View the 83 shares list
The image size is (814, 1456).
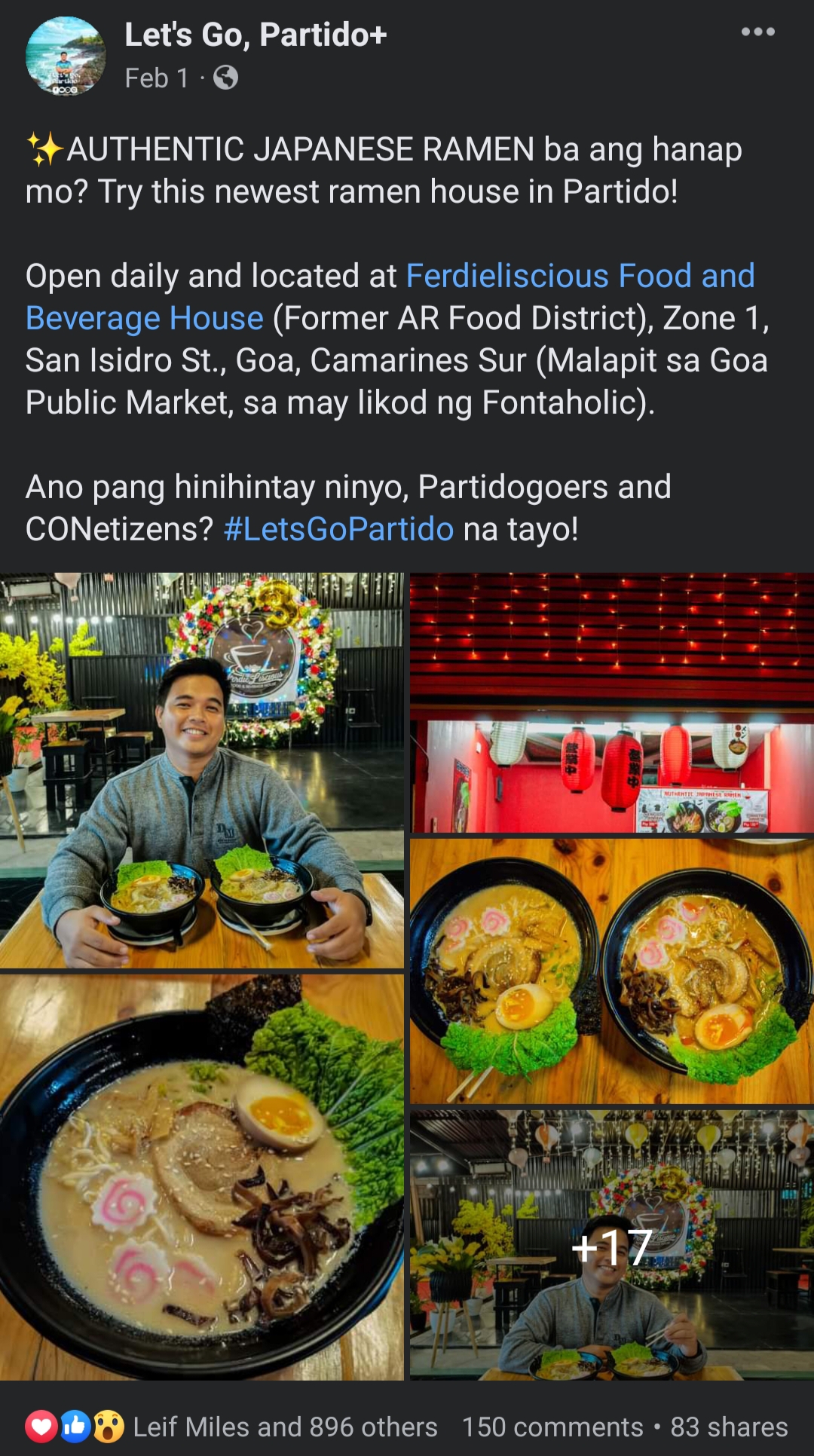coord(729,1427)
